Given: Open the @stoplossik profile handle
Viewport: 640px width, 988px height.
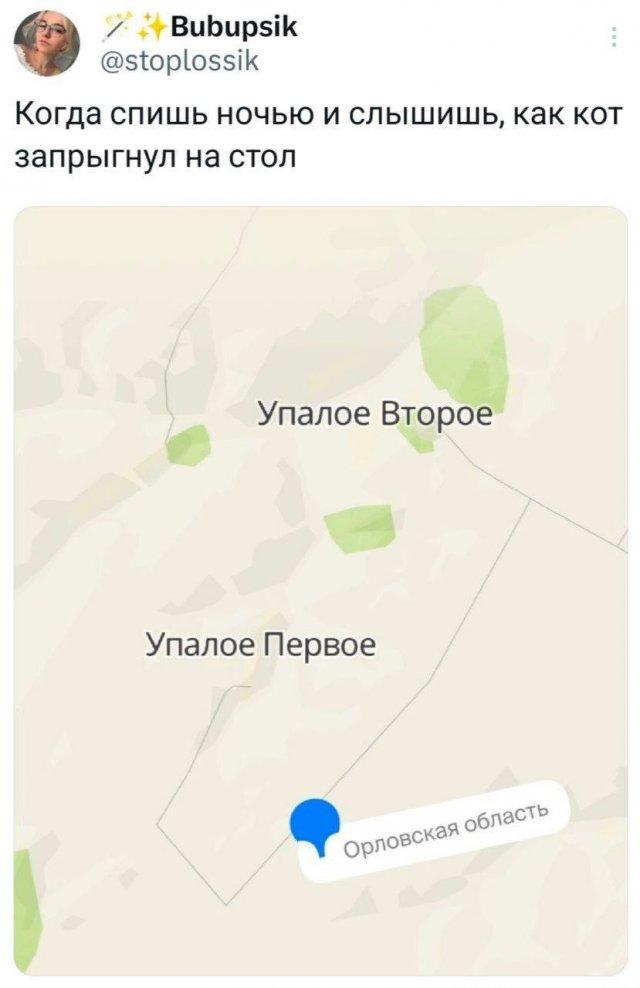Looking at the screenshot, I should point(182,66).
